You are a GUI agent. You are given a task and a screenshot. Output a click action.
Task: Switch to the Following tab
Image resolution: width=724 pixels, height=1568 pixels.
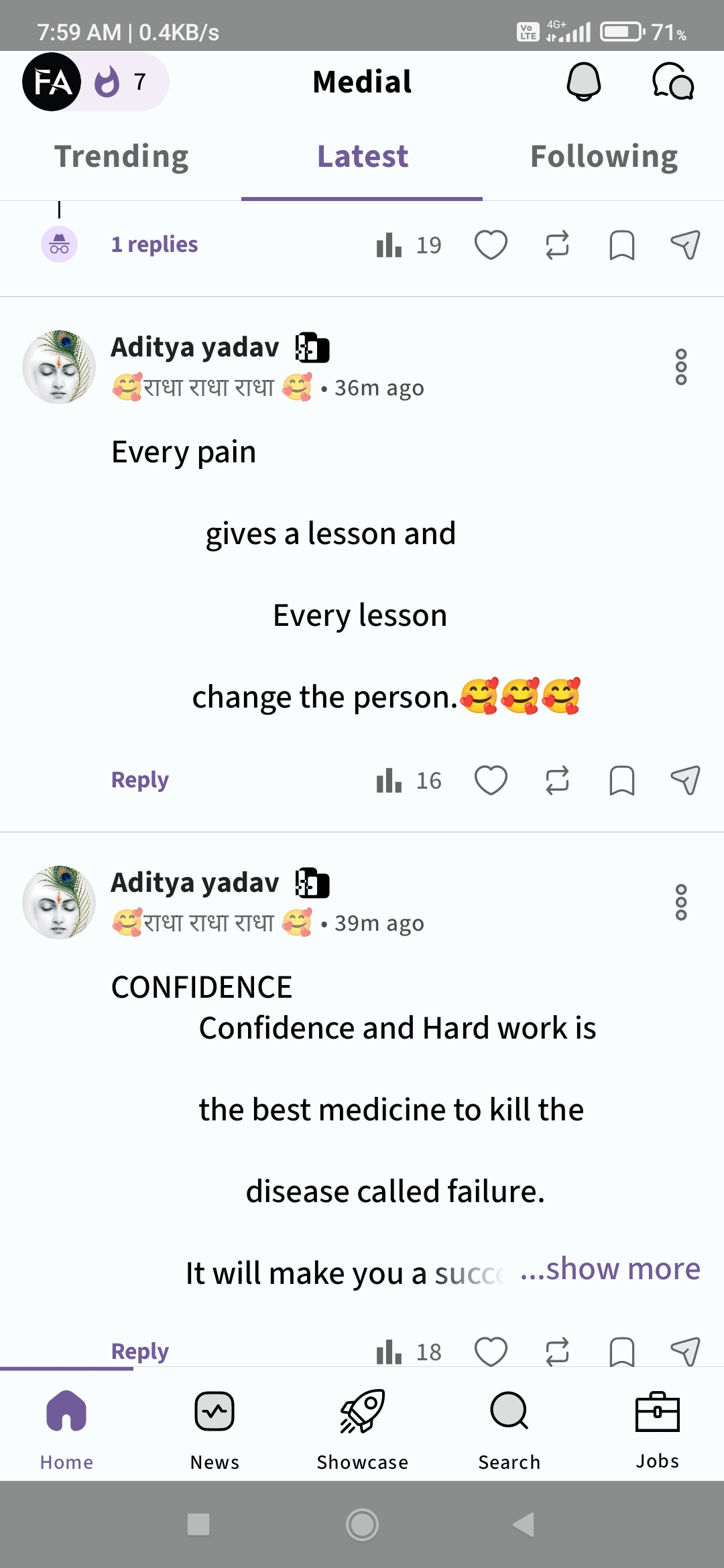(603, 157)
